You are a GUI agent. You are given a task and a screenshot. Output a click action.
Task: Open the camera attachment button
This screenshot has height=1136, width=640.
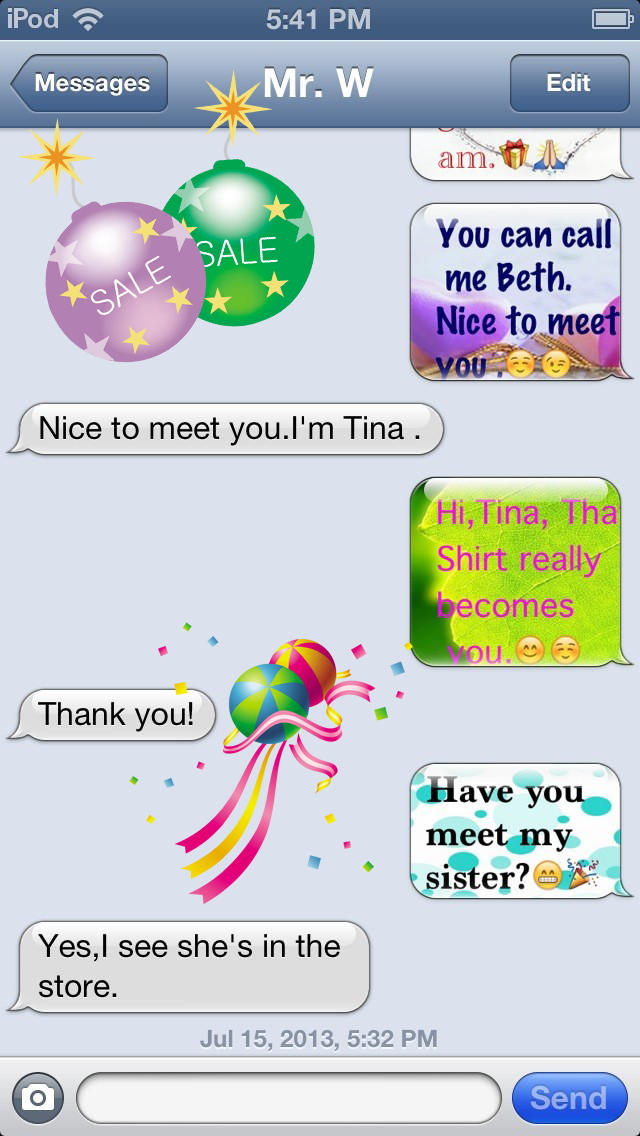tap(38, 1098)
